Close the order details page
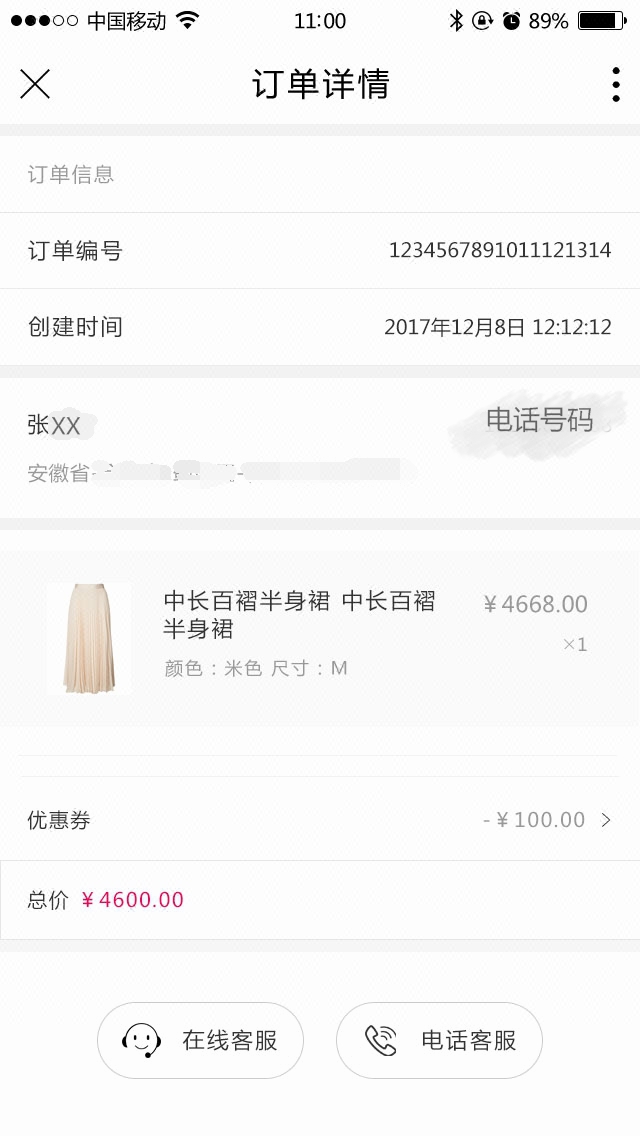640x1136 pixels. click(x=35, y=84)
